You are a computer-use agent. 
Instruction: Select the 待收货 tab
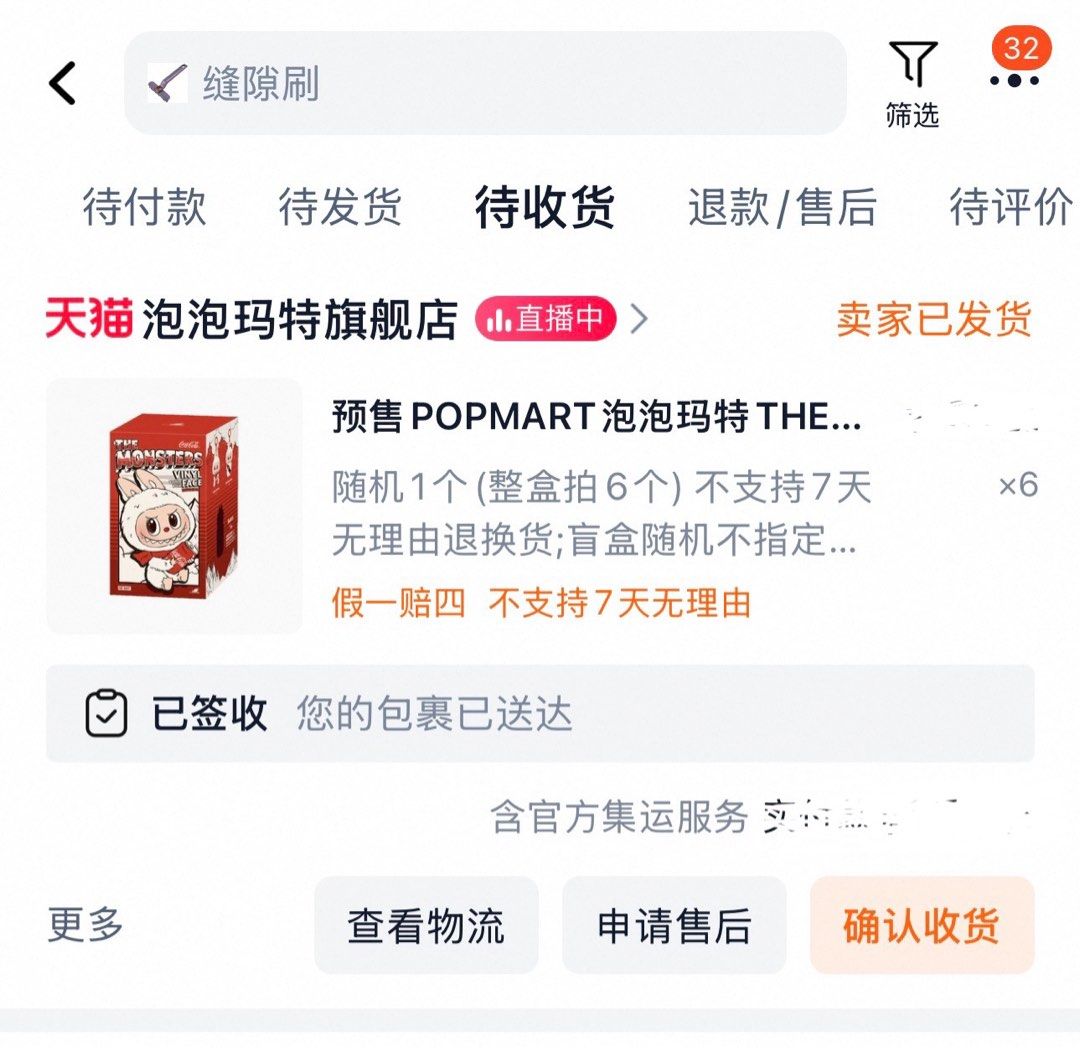point(544,207)
